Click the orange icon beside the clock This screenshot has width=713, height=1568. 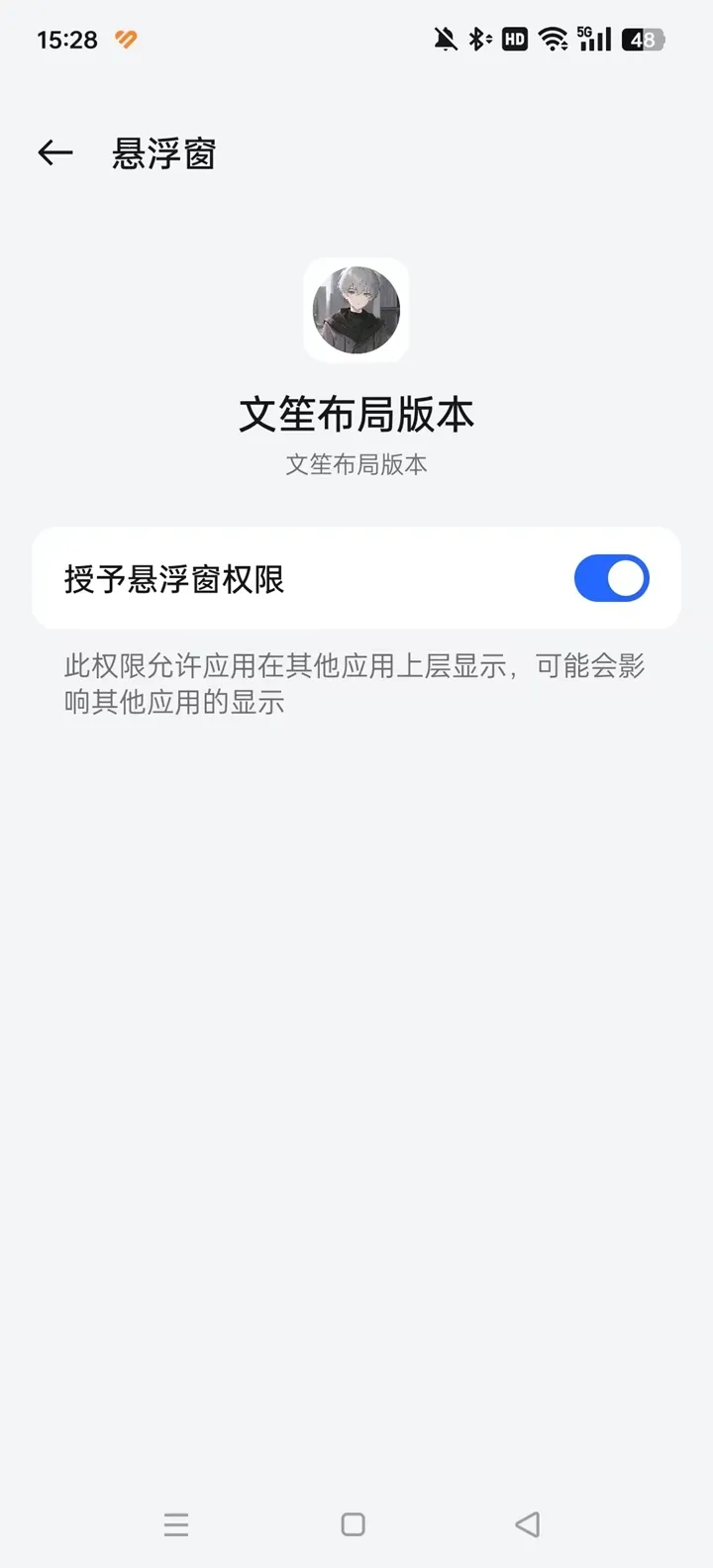(x=126, y=39)
